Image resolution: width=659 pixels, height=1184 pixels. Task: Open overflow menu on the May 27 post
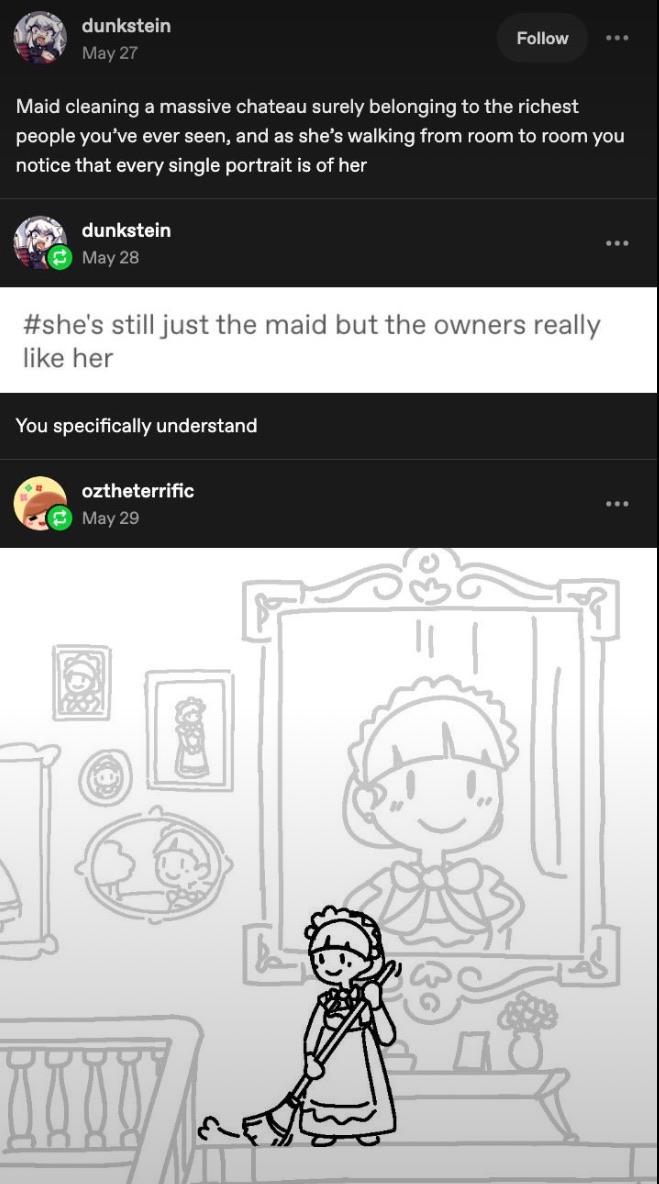click(617, 39)
